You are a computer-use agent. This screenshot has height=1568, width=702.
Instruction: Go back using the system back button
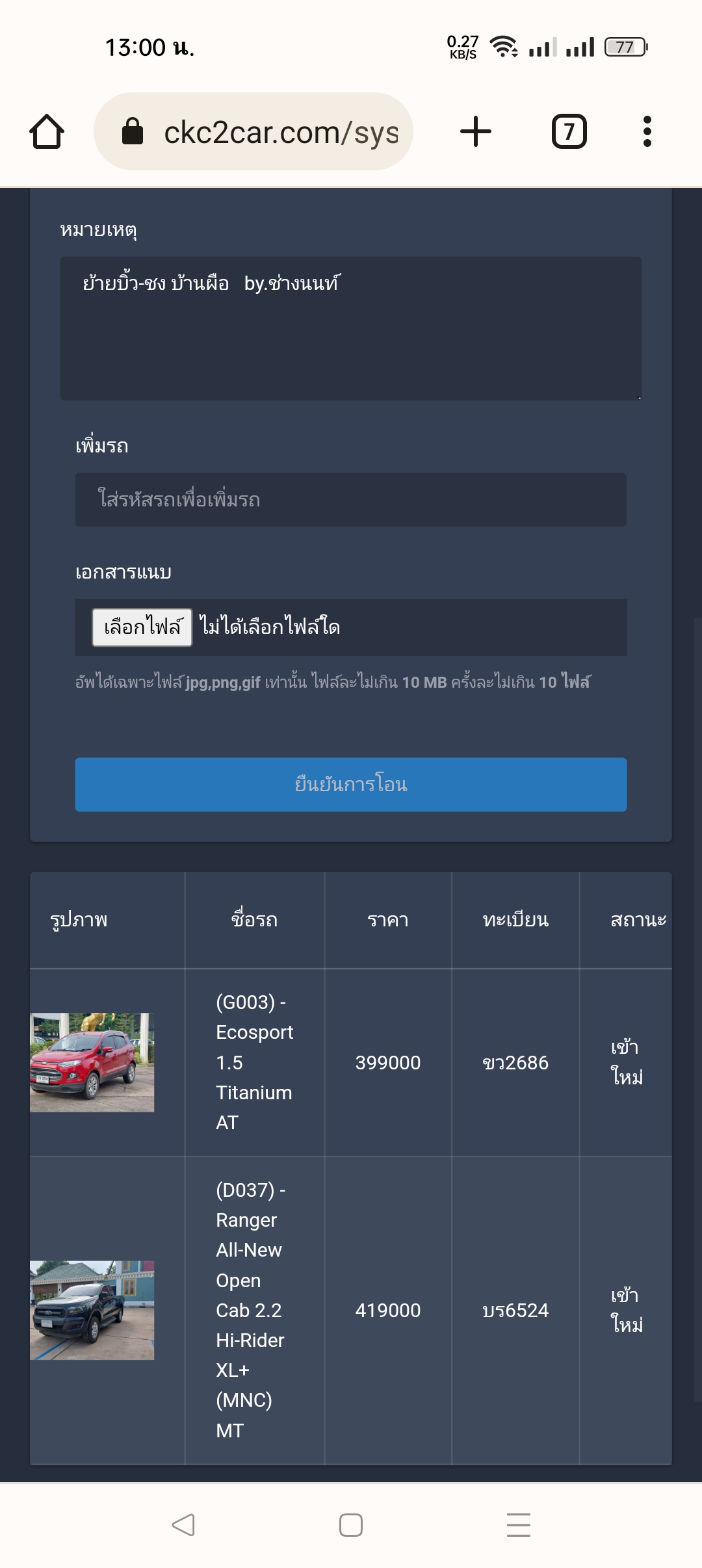pos(183,1525)
